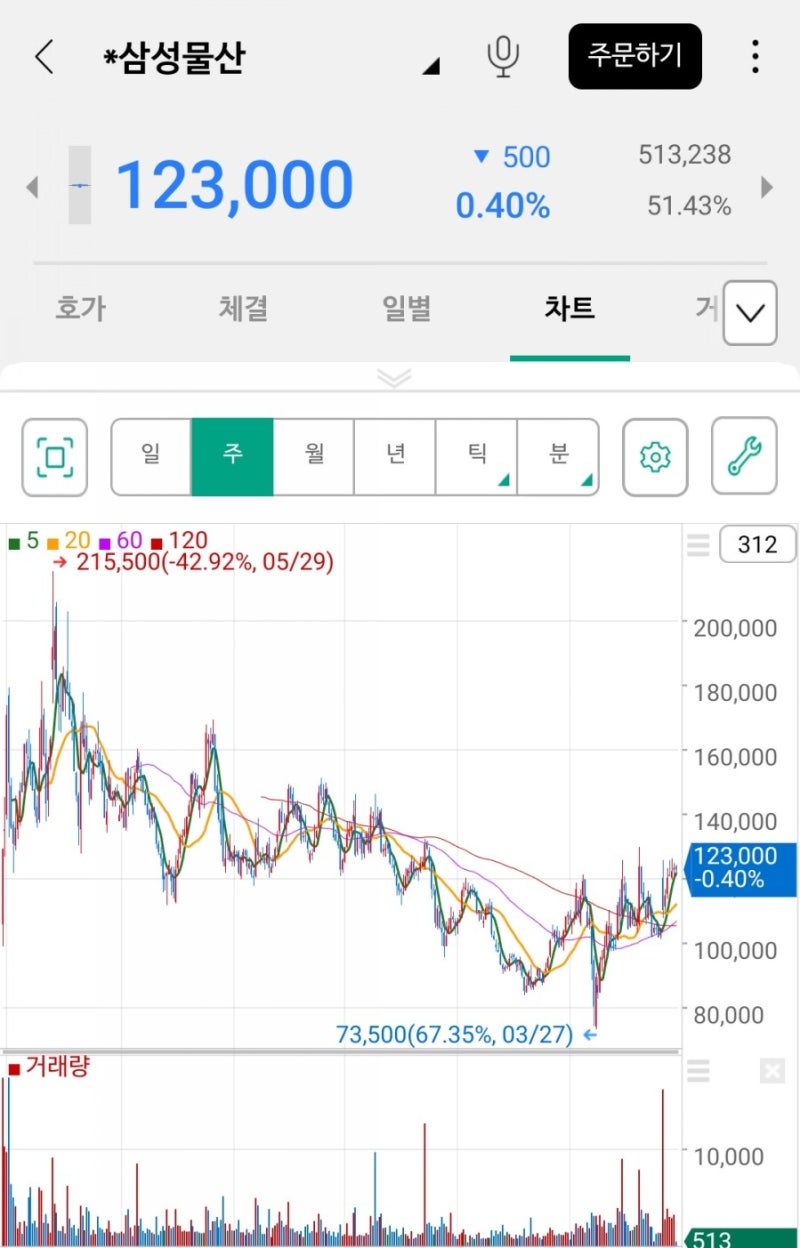This screenshot has width=800, height=1248.
Task: Open chart settings via gear icon
Action: [655, 457]
